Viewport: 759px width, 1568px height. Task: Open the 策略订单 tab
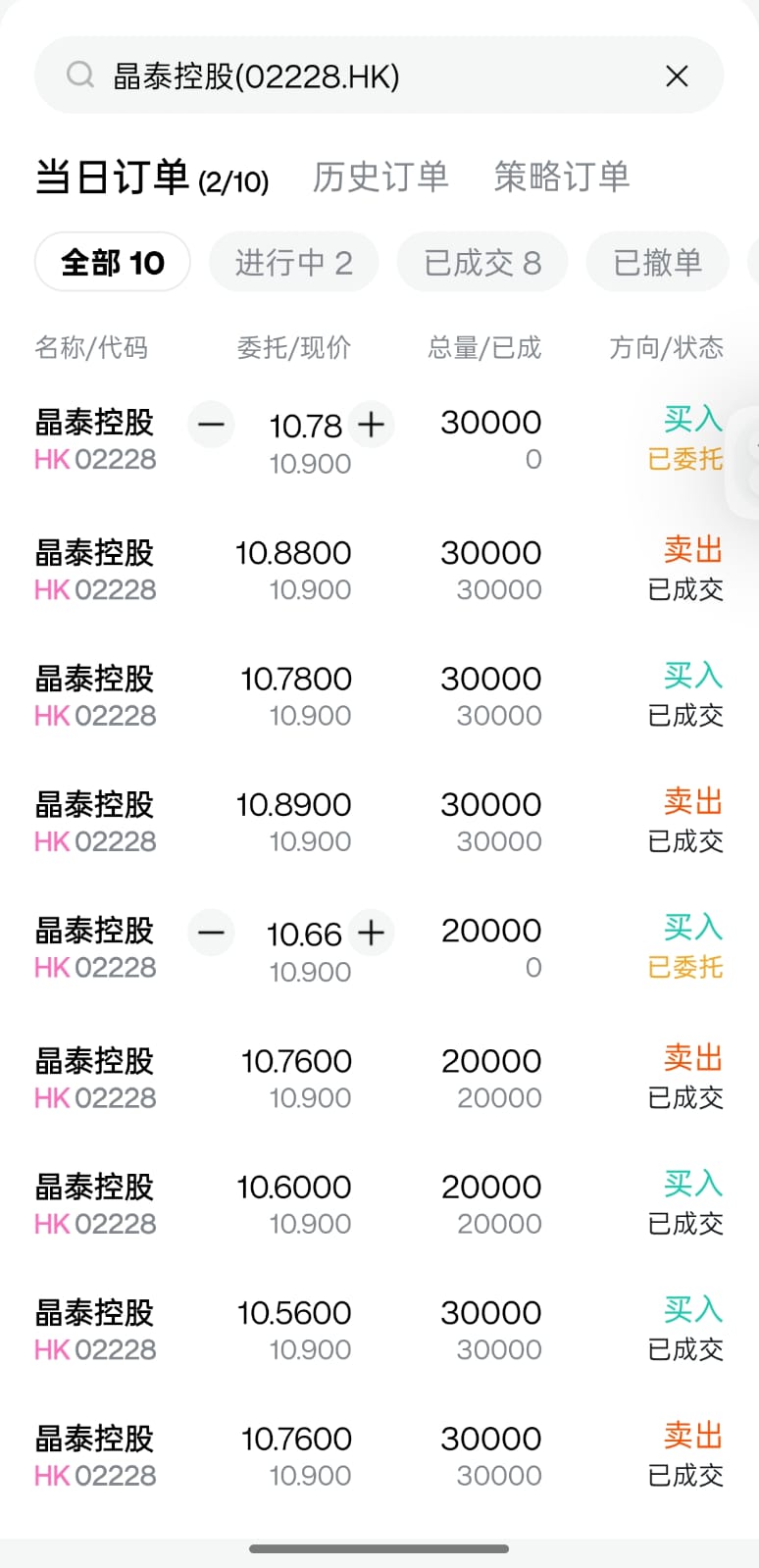pos(561,177)
